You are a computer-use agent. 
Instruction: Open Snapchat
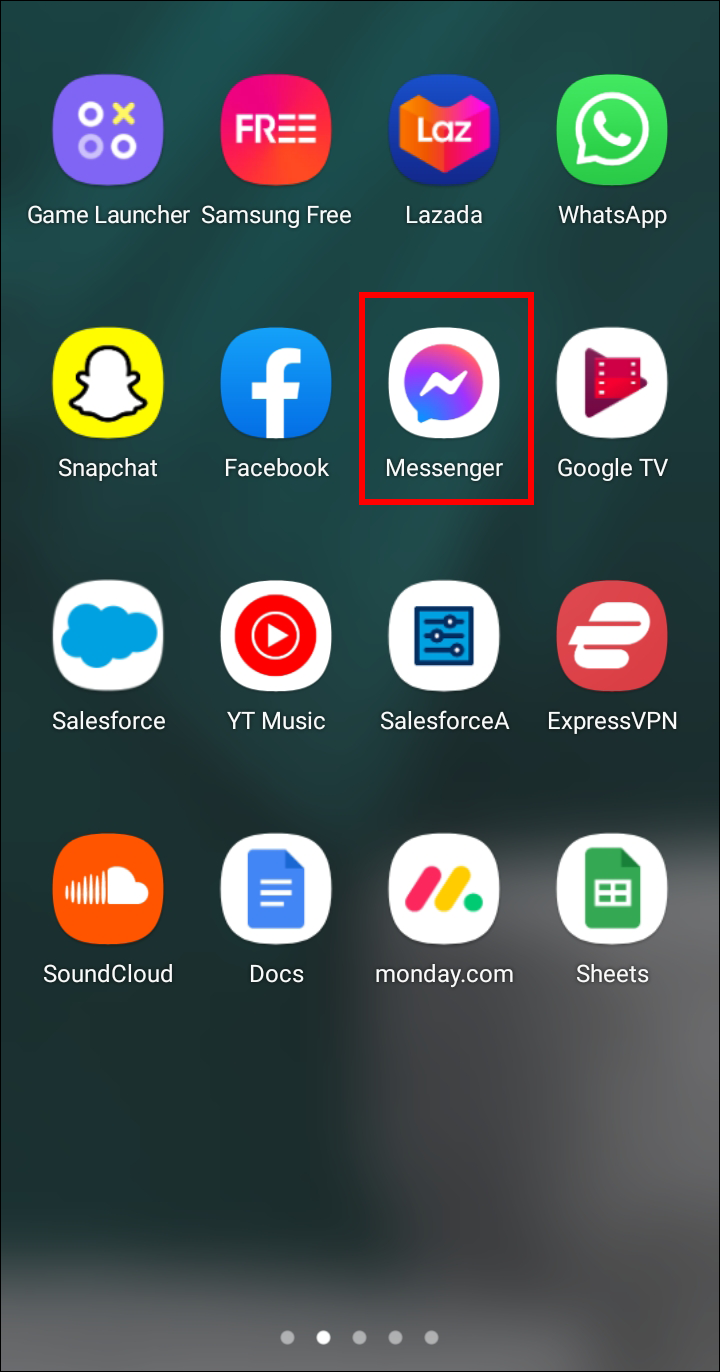coord(108,383)
